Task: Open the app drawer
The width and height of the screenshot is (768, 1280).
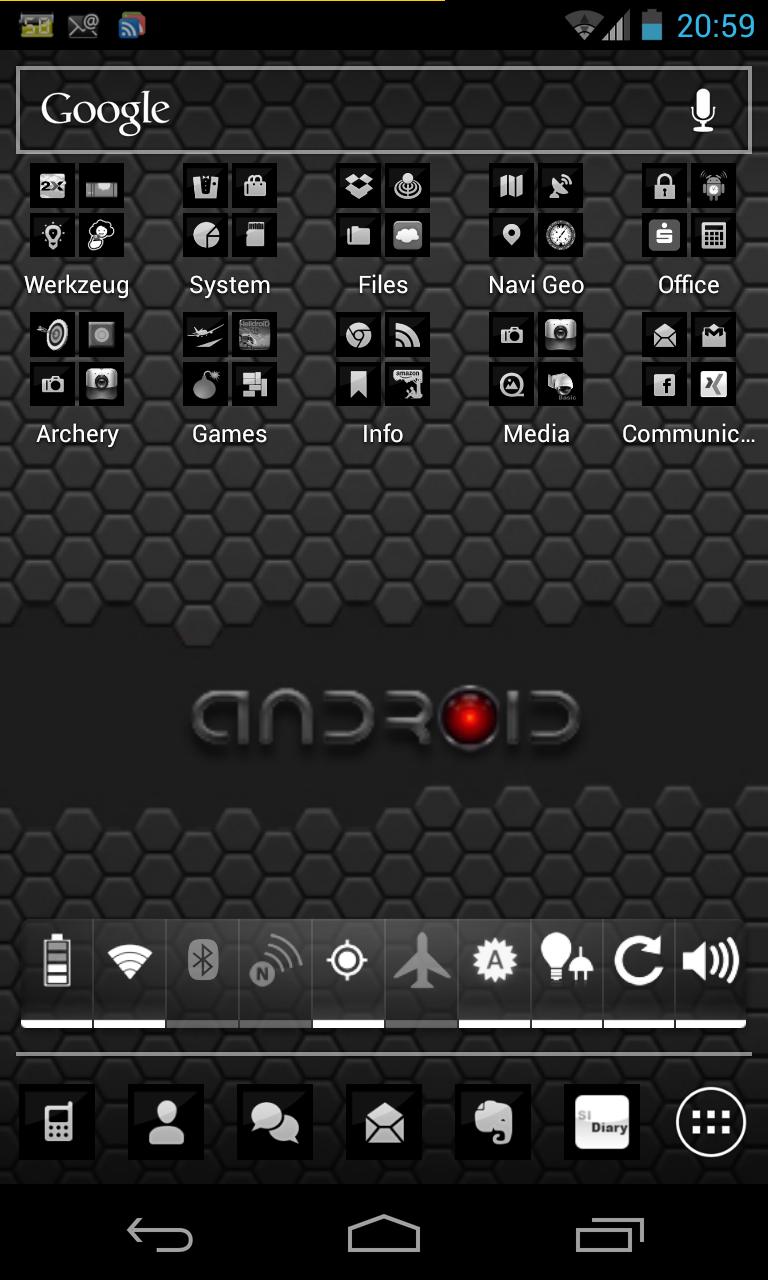Action: [x=711, y=1122]
